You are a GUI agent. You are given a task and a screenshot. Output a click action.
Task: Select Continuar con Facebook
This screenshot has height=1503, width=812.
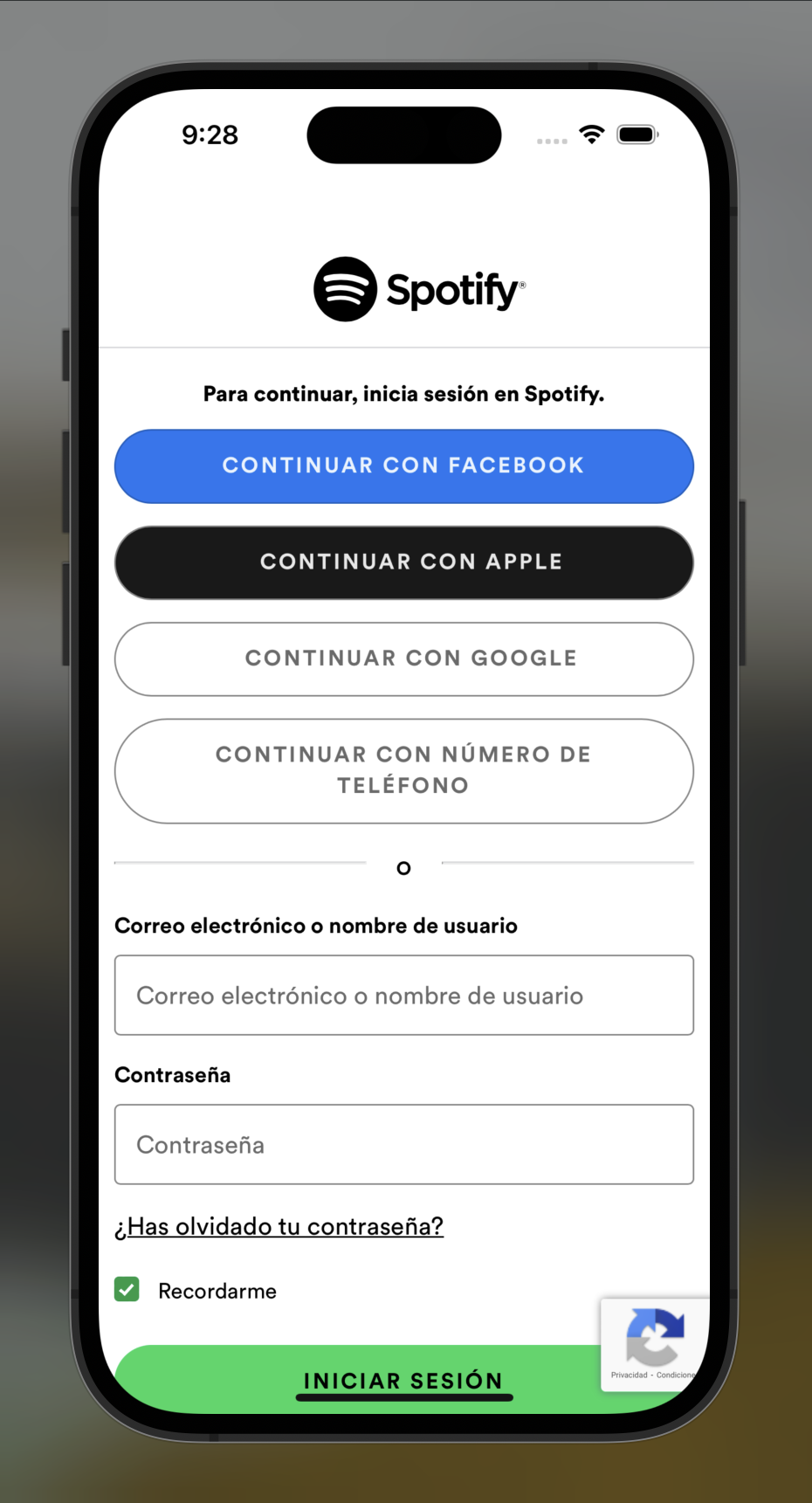pos(403,465)
